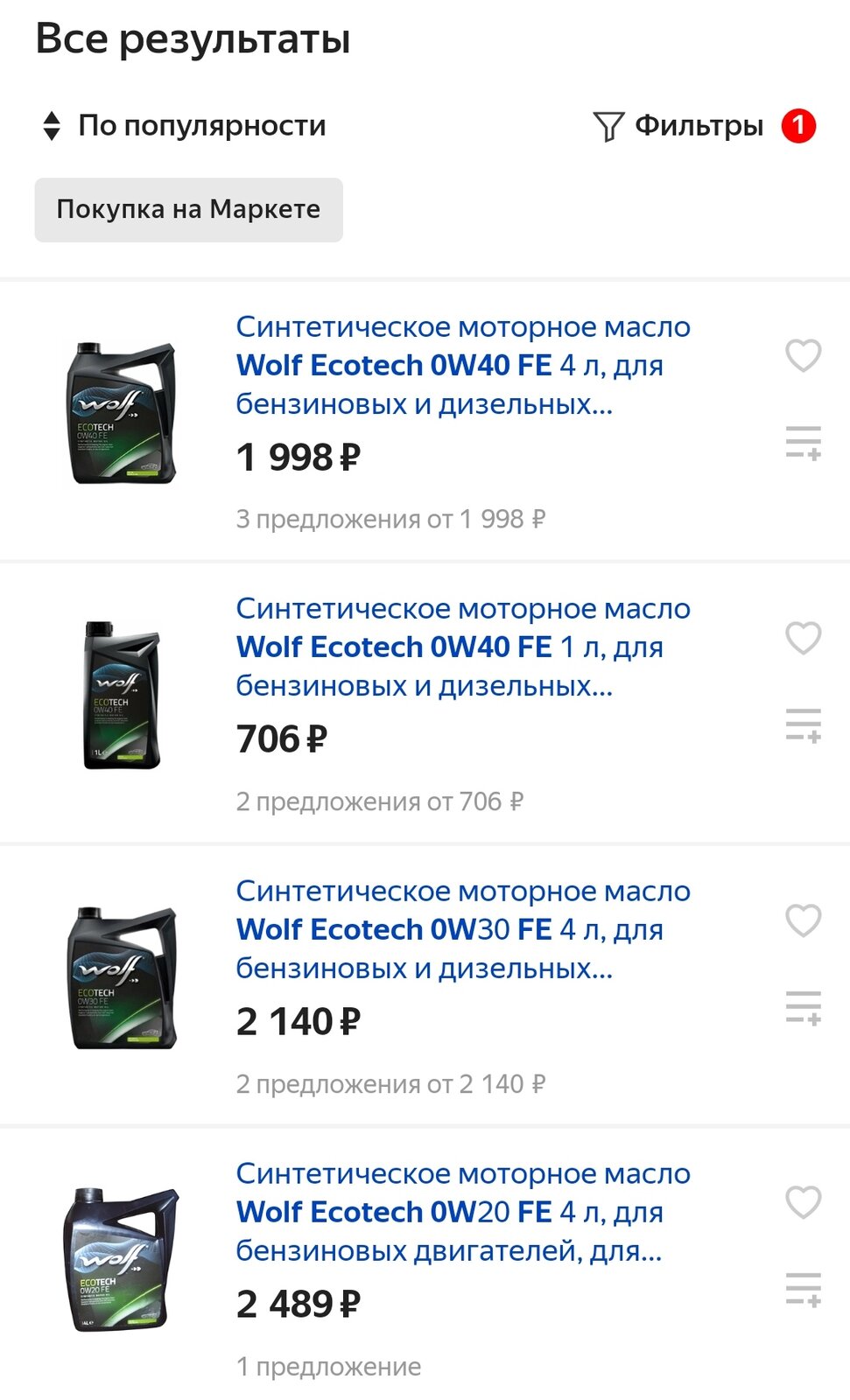Tap the 0W40 FE 4 л product image

[123, 412]
